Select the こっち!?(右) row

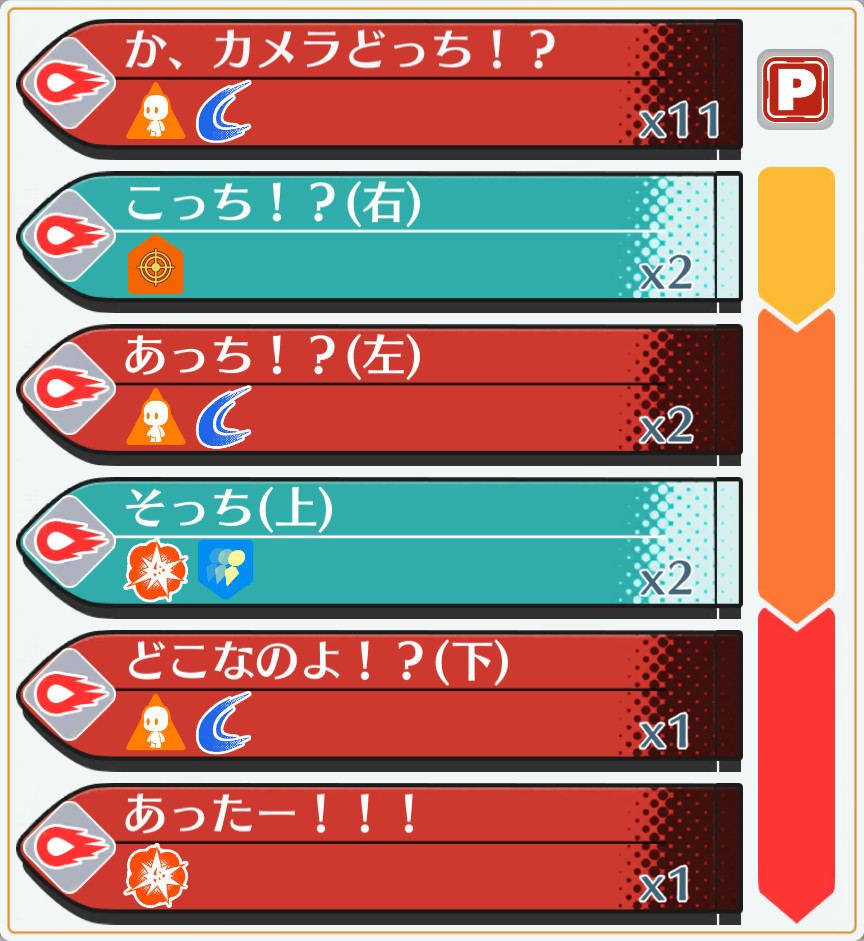pyautogui.click(x=380, y=237)
